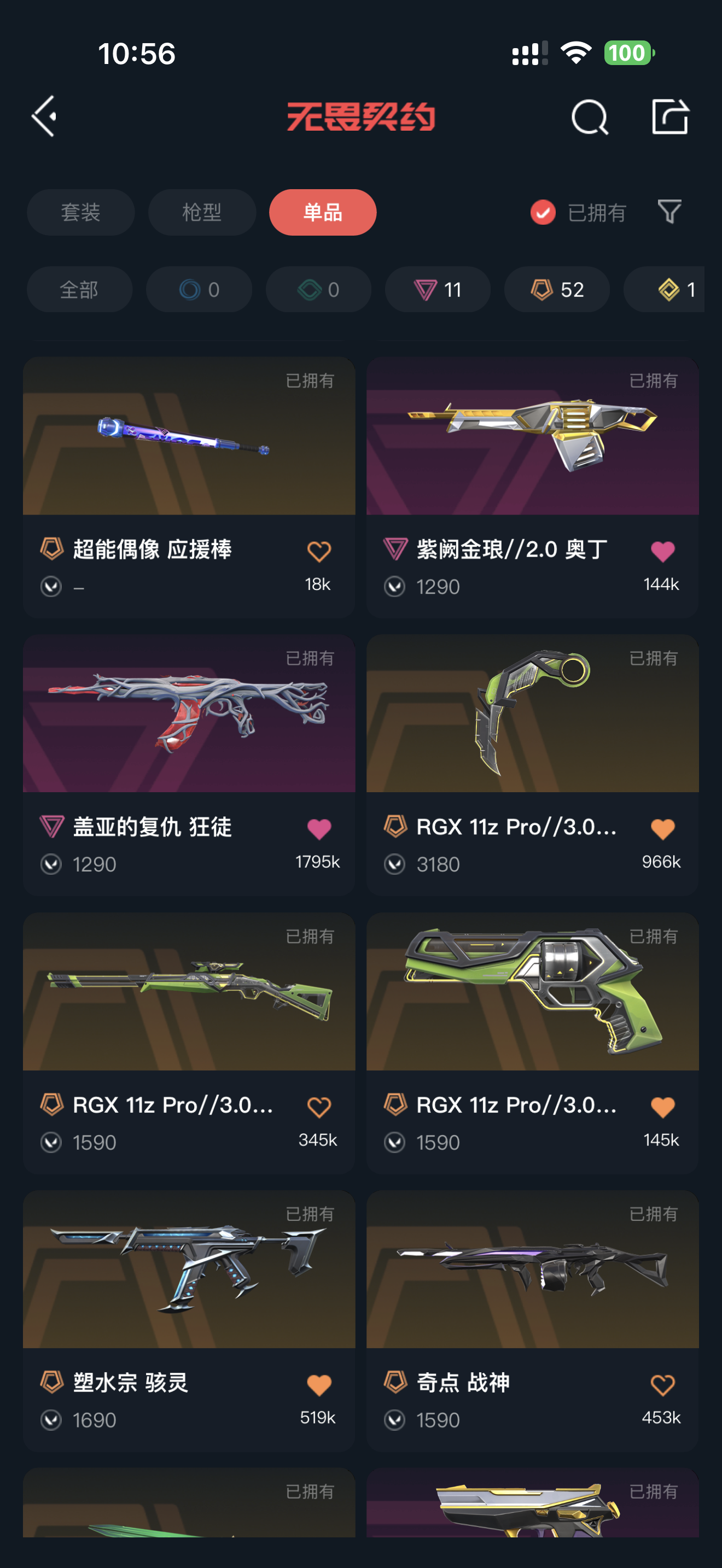The image size is (722, 1568).
Task: Share this page via the share icon
Action: [x=669, y=116]
